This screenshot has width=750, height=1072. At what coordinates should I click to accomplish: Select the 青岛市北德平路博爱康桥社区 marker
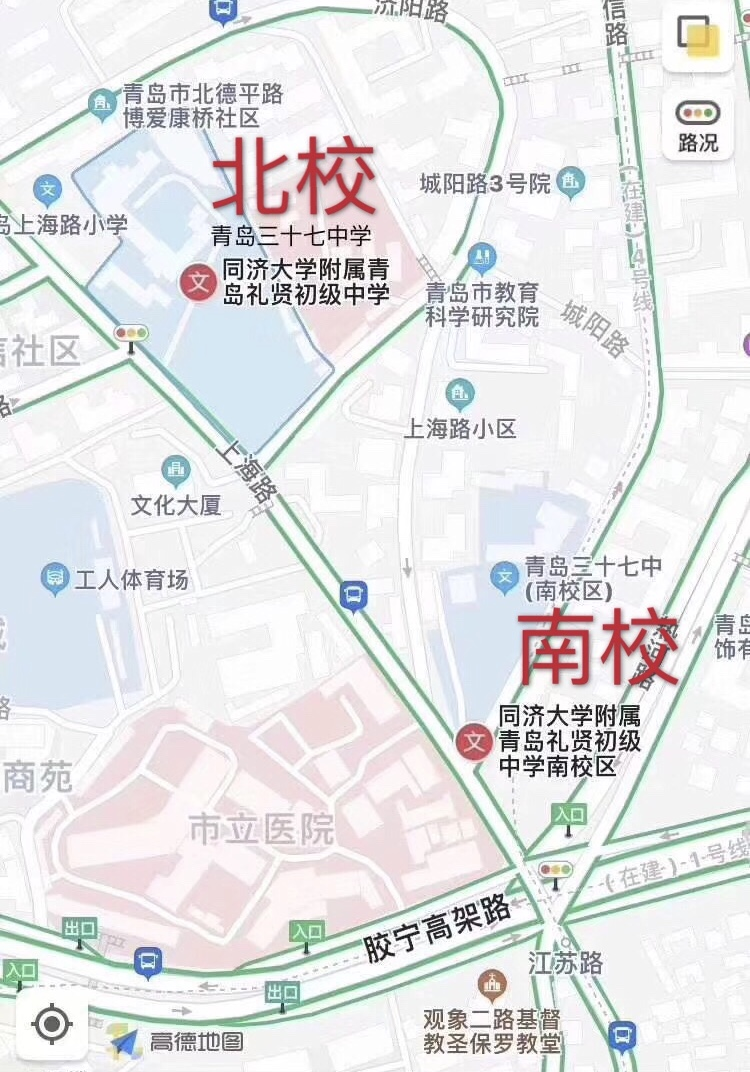pyautogui.click(x=101, y=103)
